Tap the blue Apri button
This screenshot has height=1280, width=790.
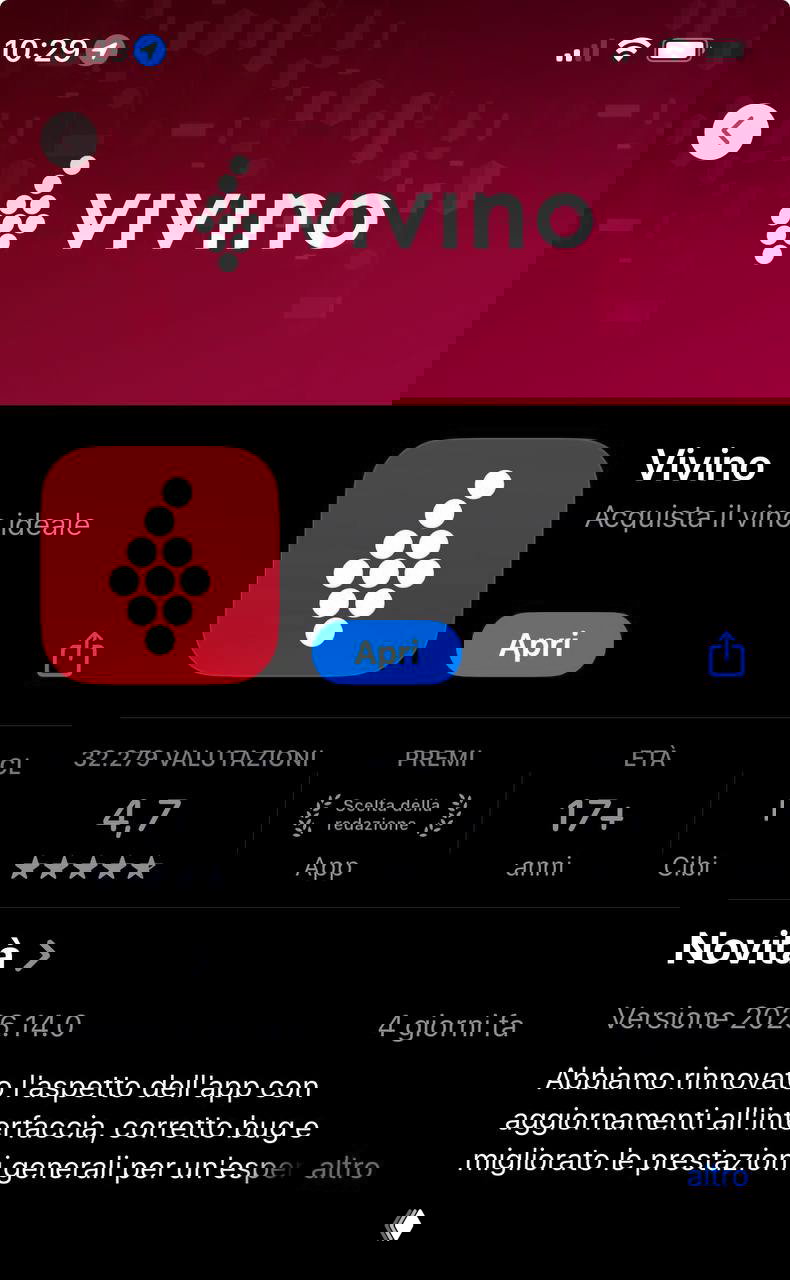pyautogui.click(x=387, y=652)
